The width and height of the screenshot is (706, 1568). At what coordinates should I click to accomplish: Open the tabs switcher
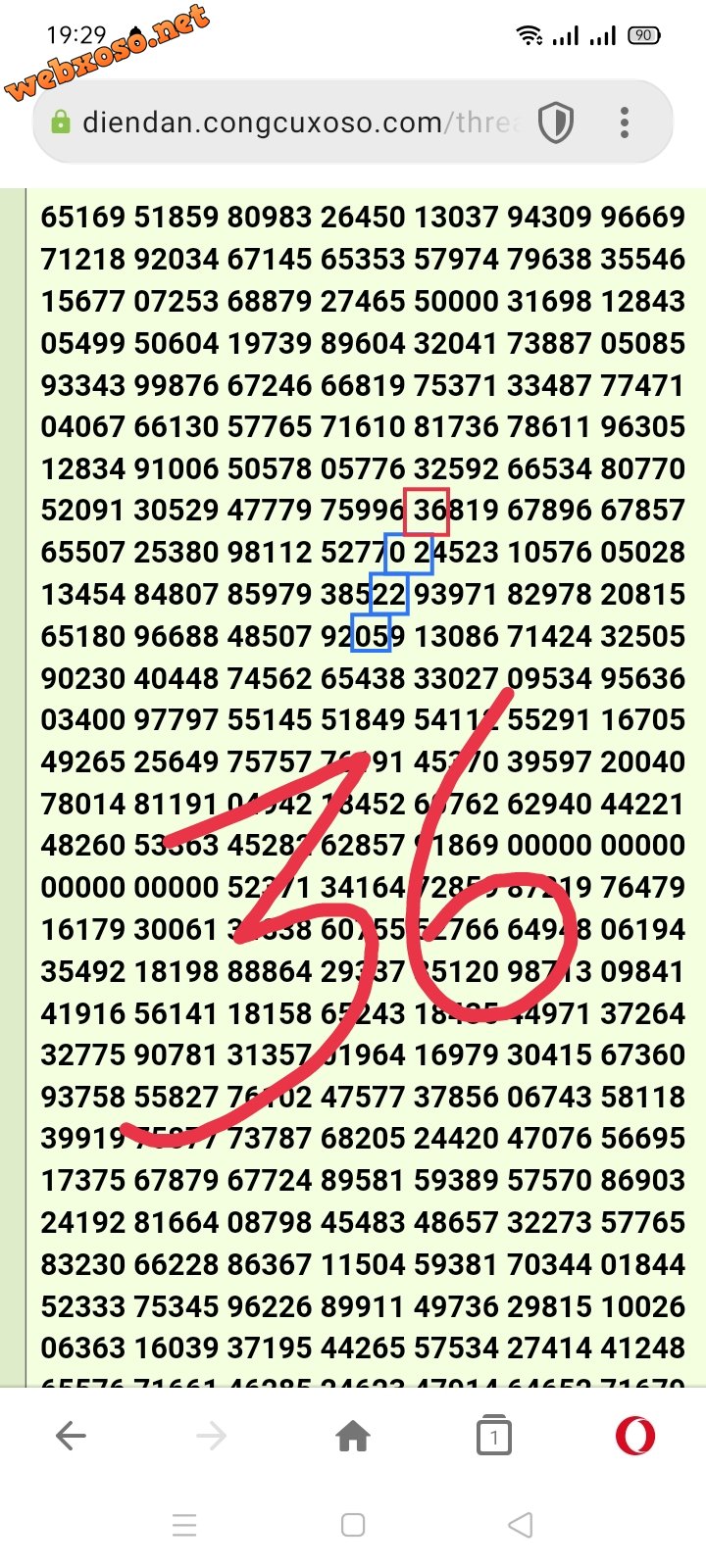tap(494, 1437)
